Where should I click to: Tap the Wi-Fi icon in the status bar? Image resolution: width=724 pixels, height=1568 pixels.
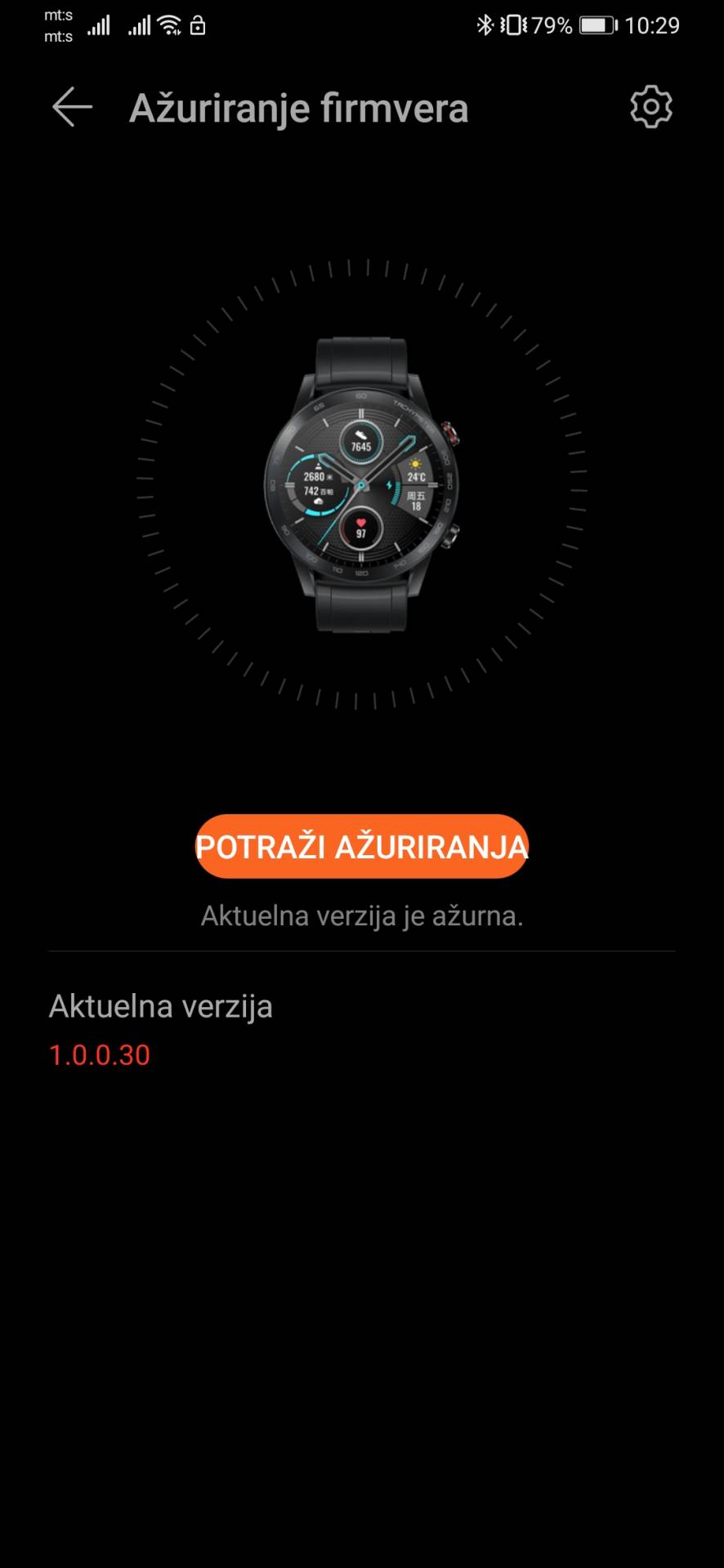pos(169,24)
